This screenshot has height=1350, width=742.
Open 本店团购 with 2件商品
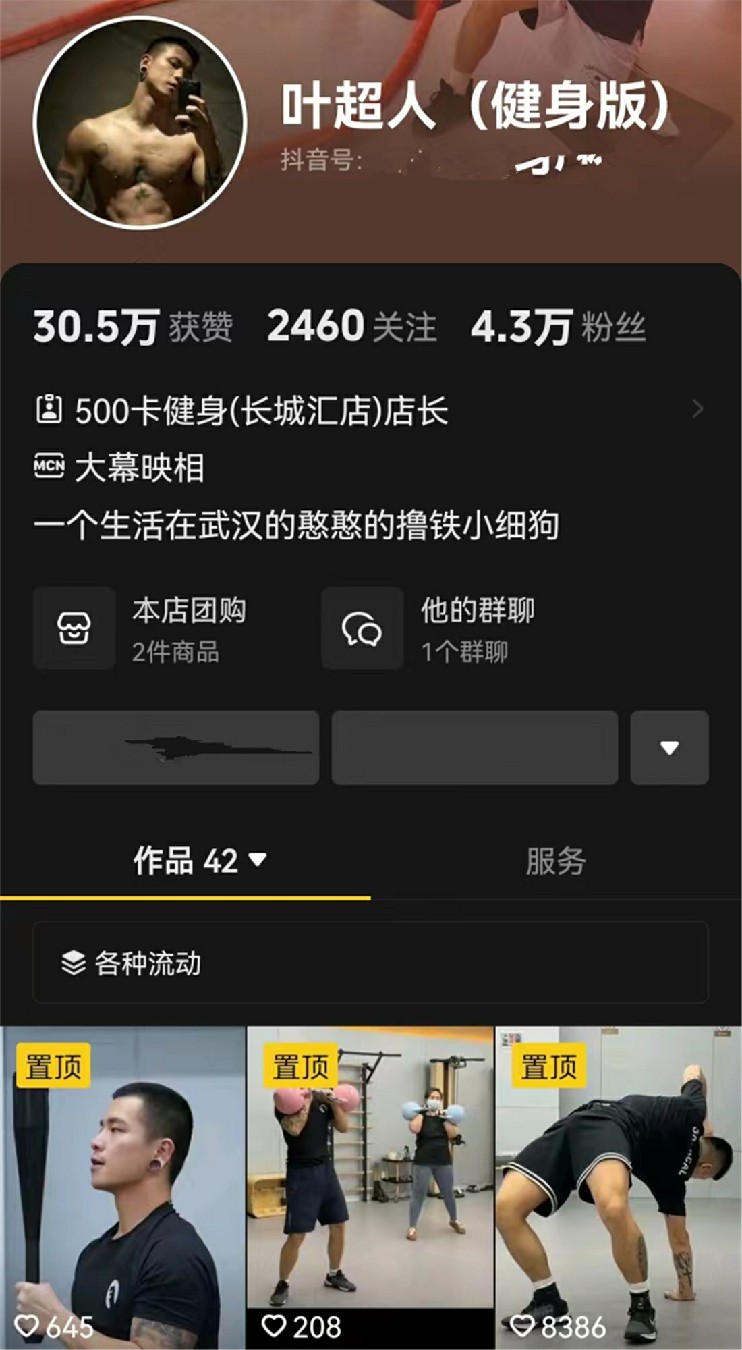coord(160,629)
